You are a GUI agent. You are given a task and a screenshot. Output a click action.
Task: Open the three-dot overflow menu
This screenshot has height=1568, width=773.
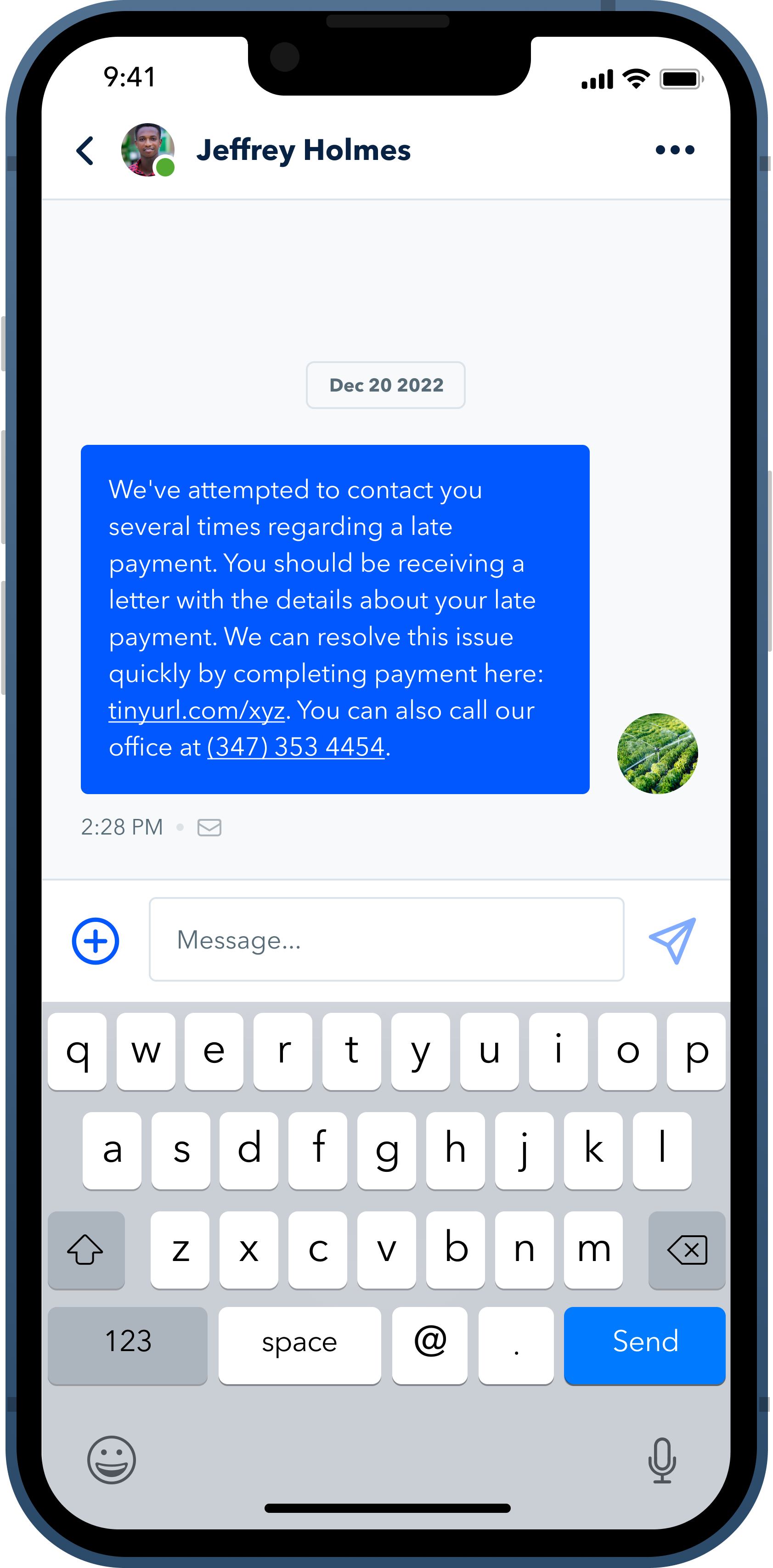674,150
